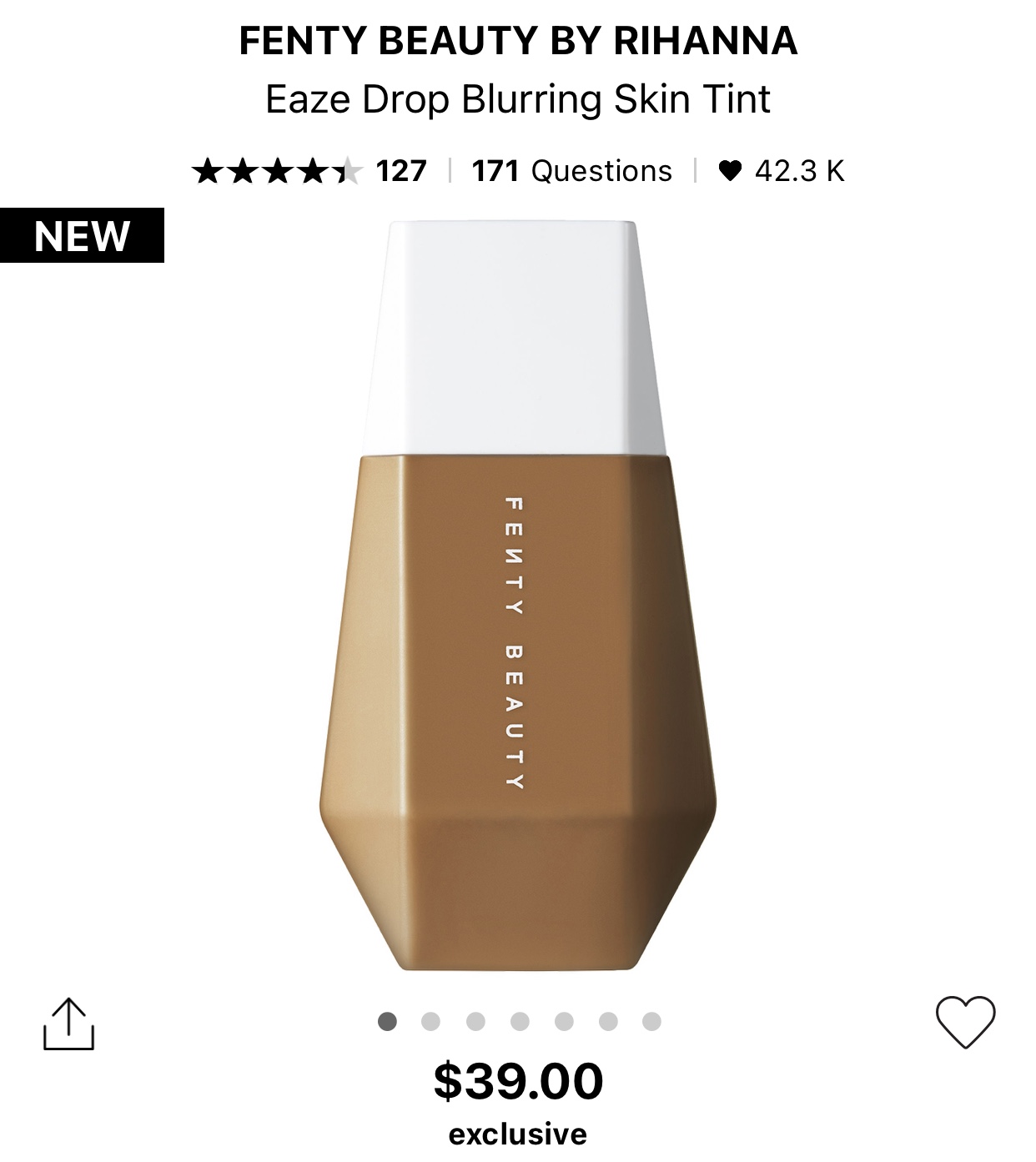1036x1162 pixels.
Task: Add the skin tint to Loves
Action: pyautogui.click(x=965, y=1021)
